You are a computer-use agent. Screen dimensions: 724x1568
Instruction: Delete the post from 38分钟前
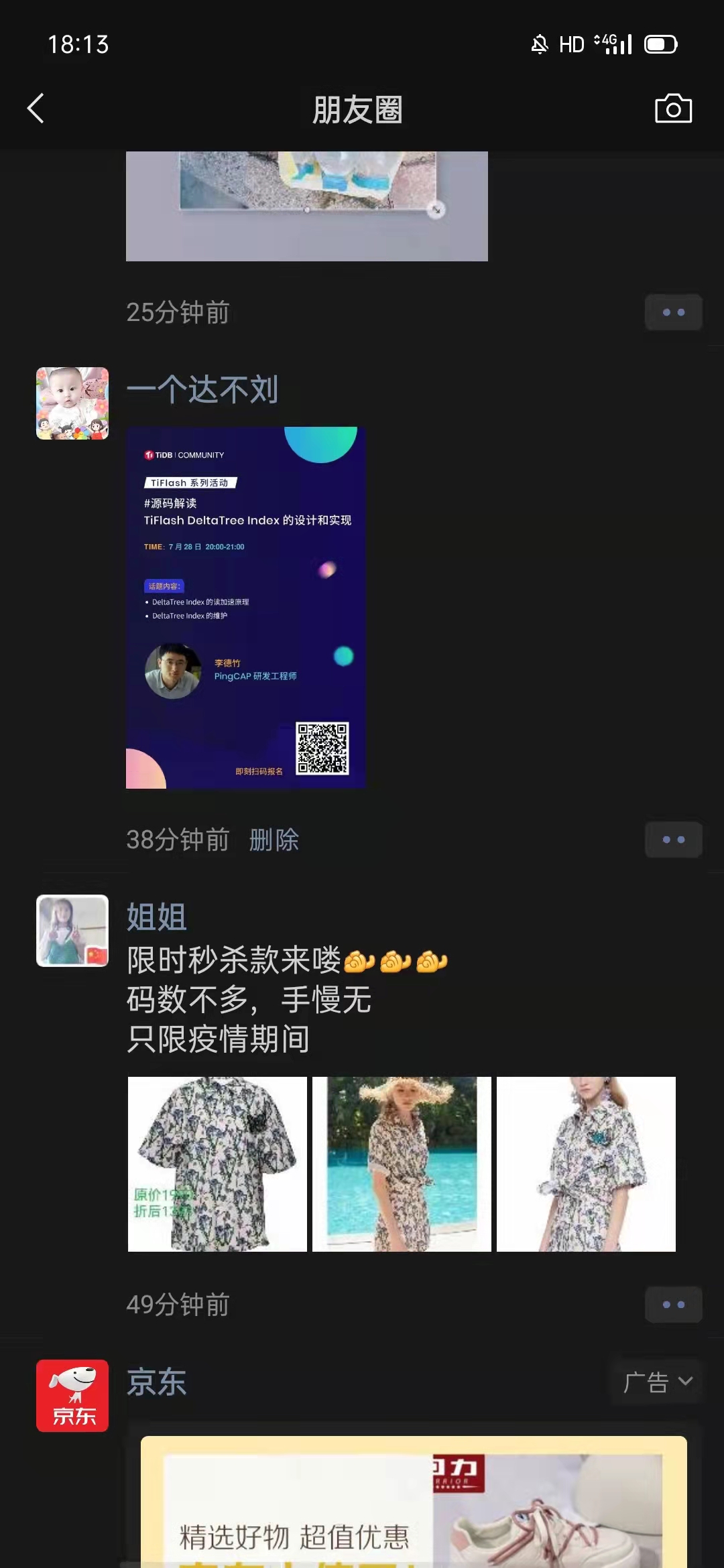[274, 840]
